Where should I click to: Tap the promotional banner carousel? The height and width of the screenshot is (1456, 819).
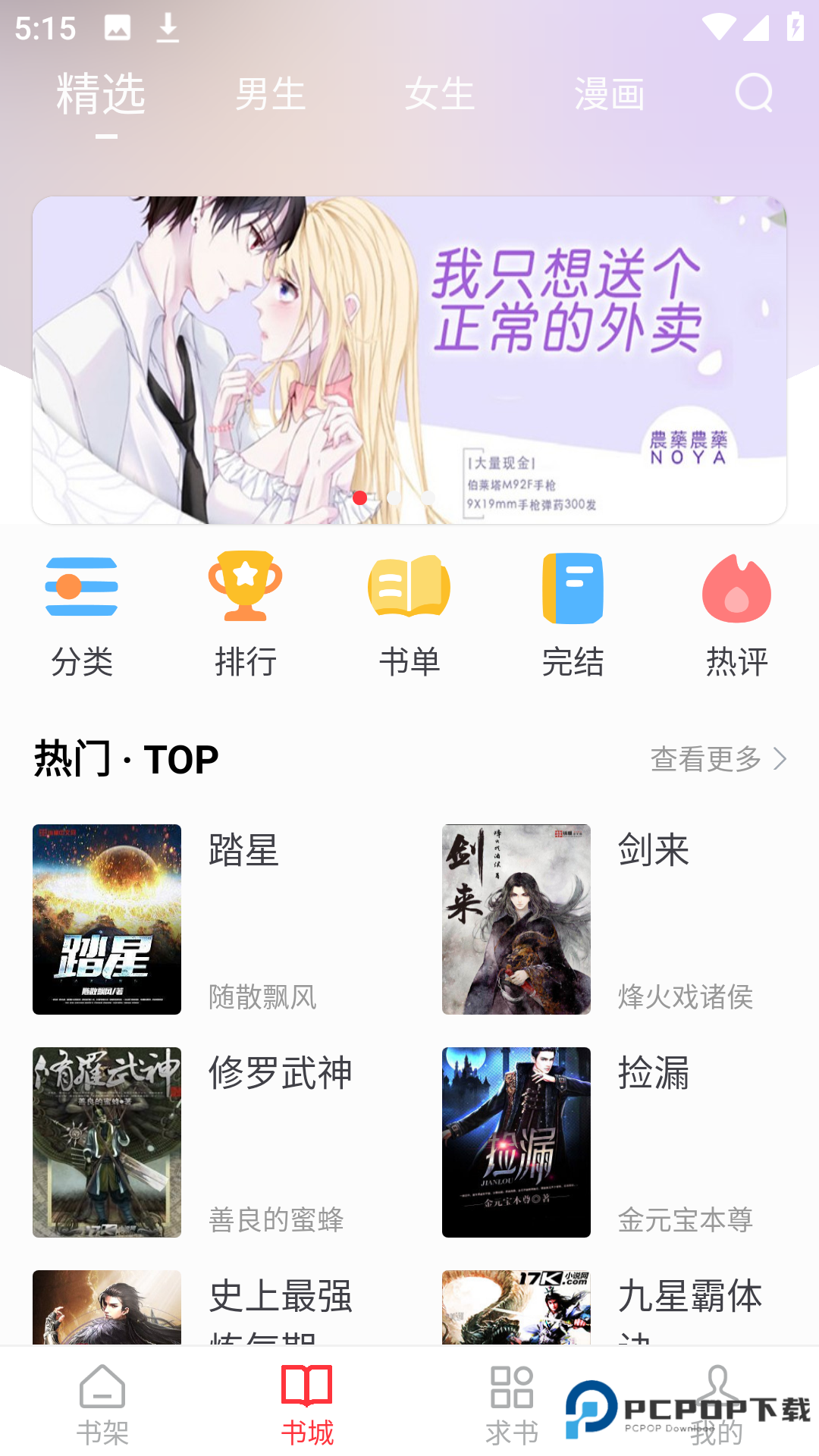tap(409, 356)
